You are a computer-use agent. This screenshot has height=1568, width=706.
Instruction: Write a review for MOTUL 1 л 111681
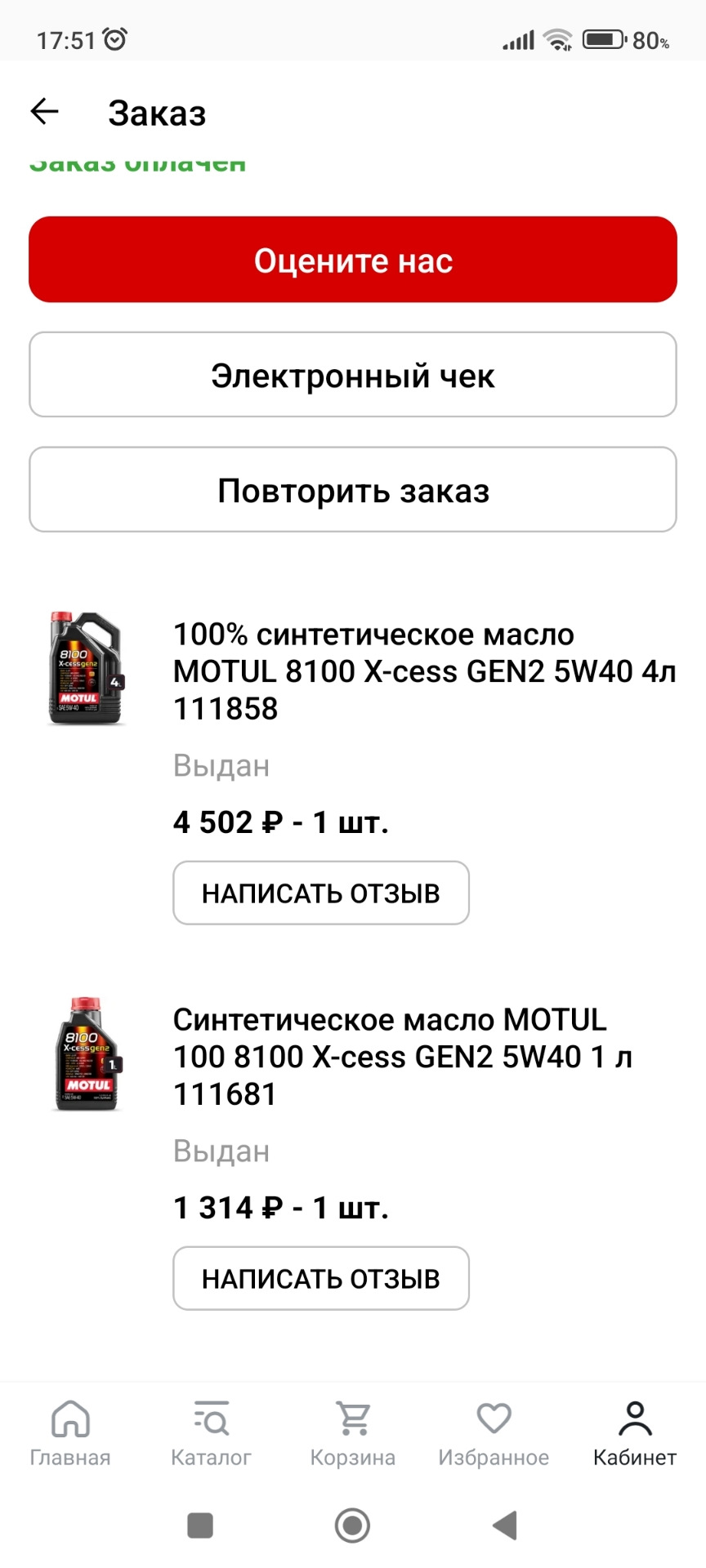point(320,1278)
